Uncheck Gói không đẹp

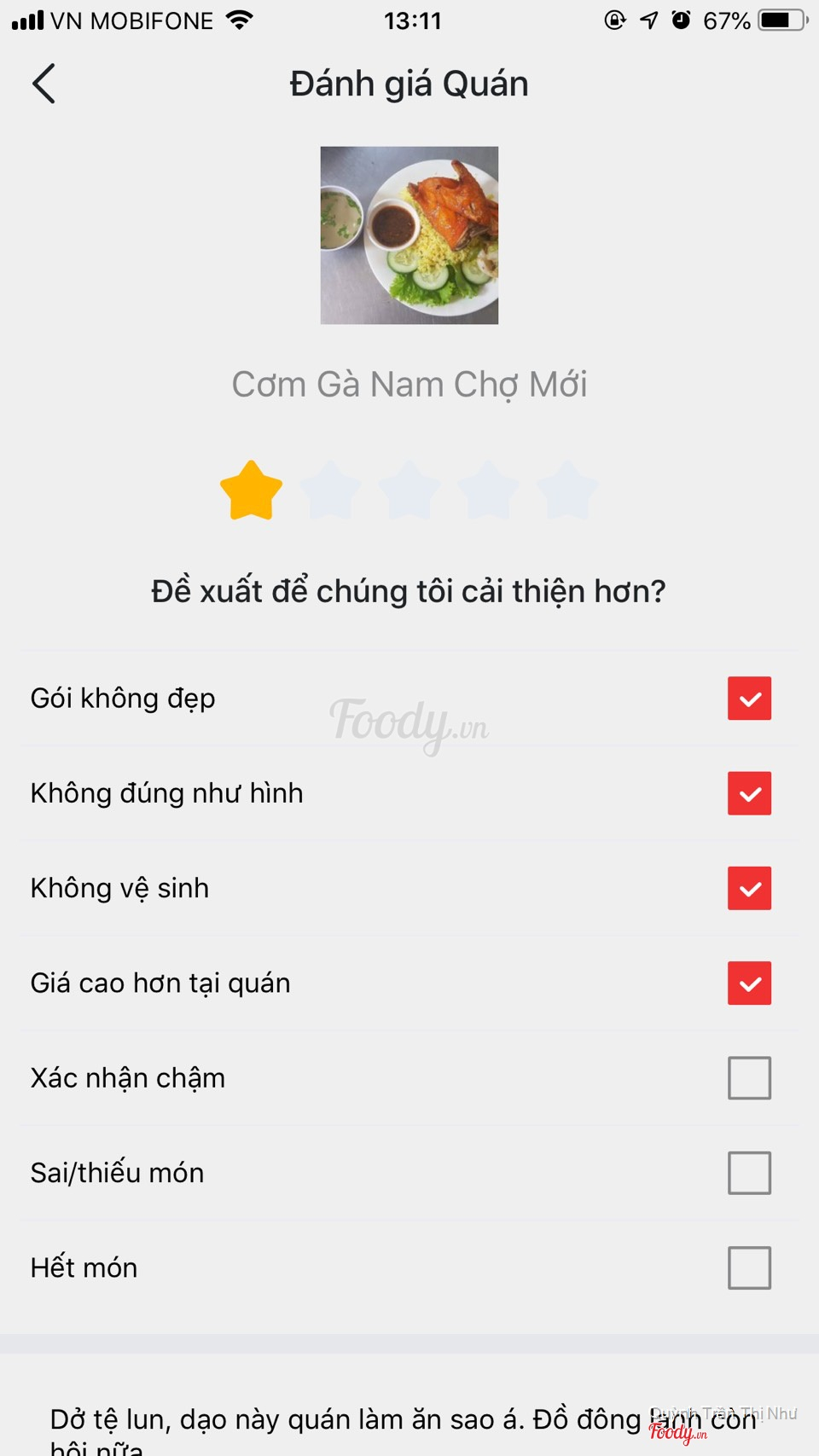(749, 699)
